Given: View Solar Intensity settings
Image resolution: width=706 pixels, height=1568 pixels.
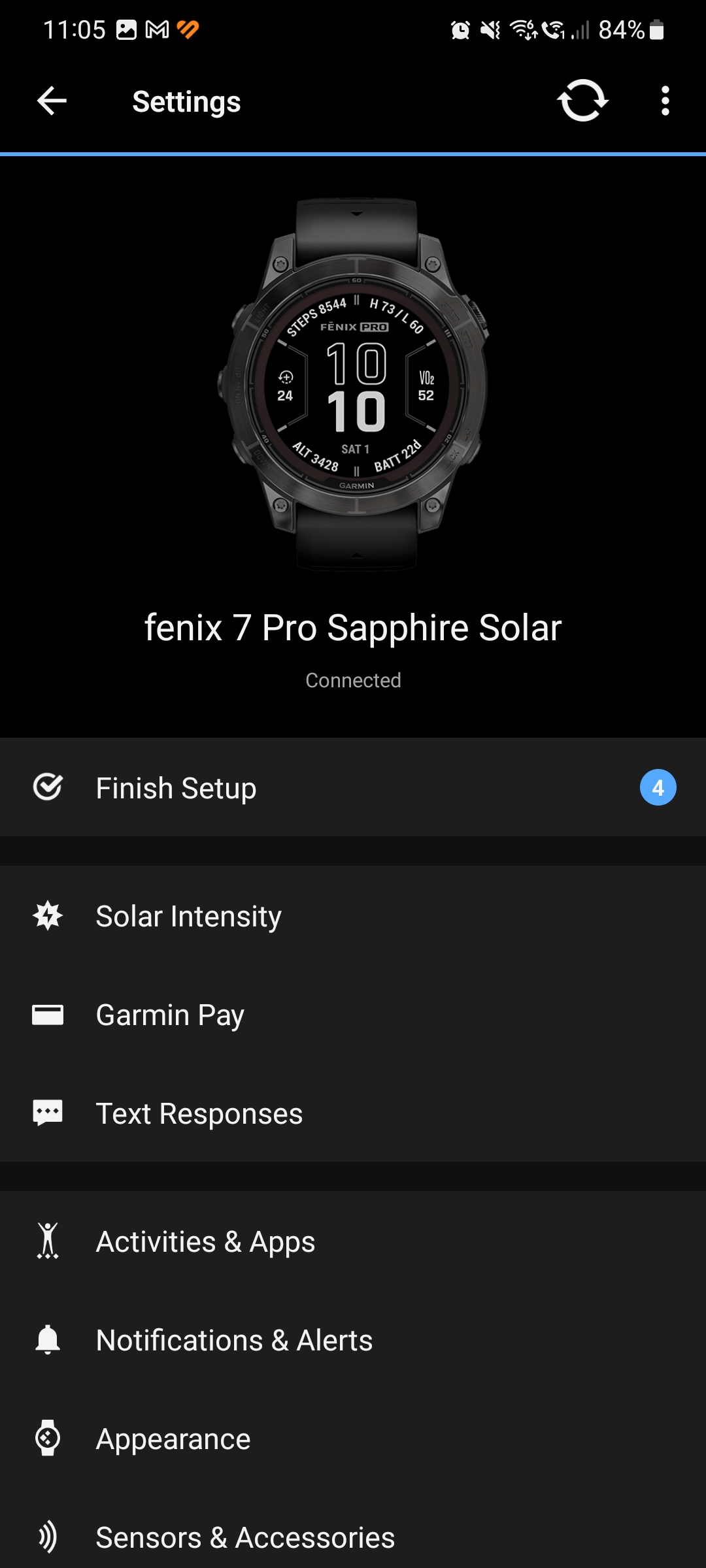Looking at the screenshot, I should point(353,915).
